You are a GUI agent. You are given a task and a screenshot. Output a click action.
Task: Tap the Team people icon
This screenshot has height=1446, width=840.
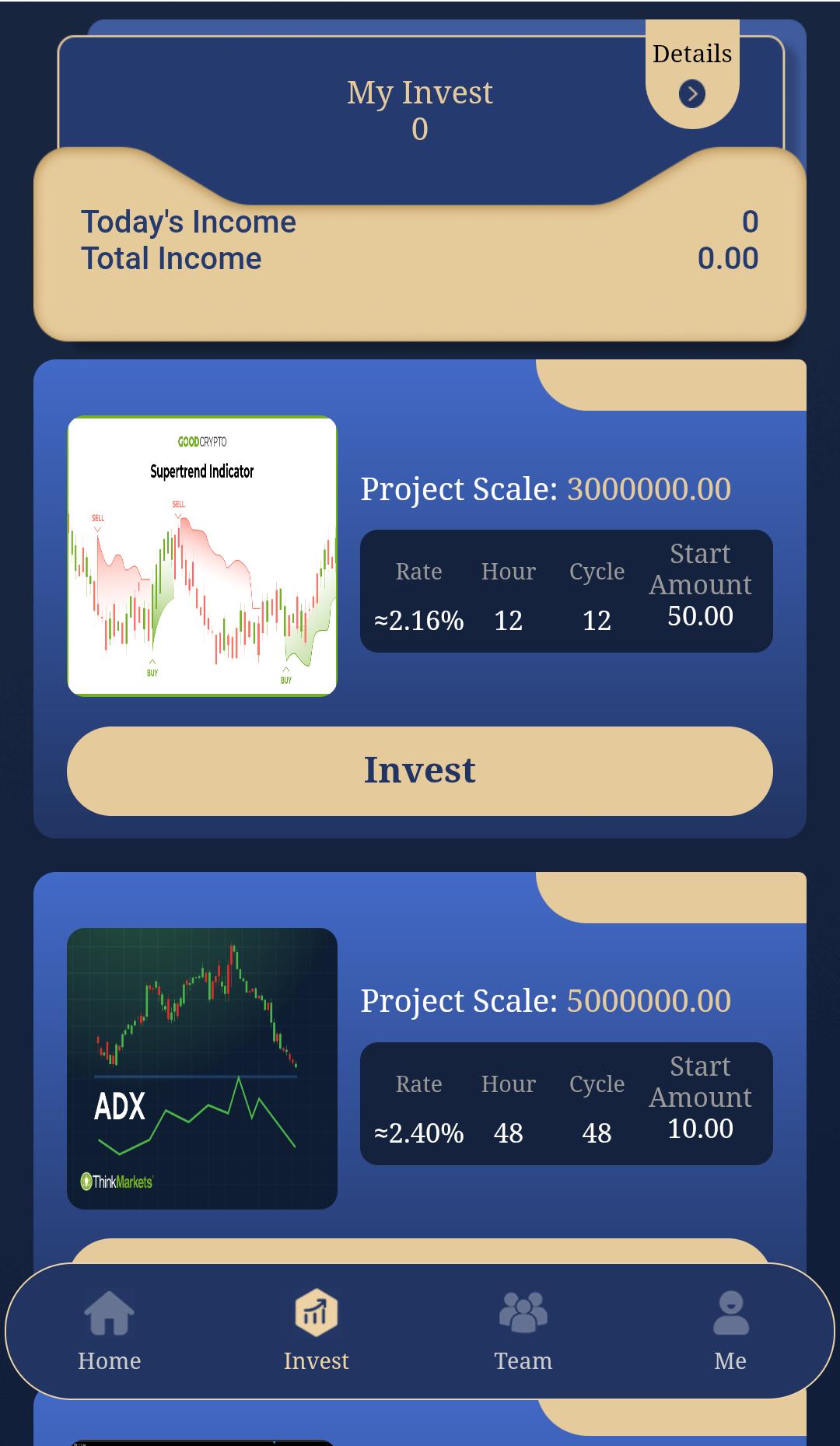click(523, 1312)
